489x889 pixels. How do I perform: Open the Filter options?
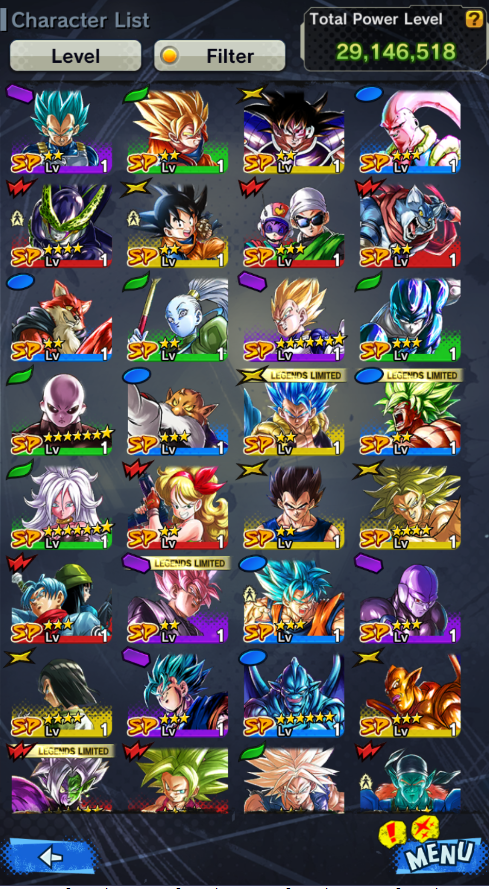(220, 56)
